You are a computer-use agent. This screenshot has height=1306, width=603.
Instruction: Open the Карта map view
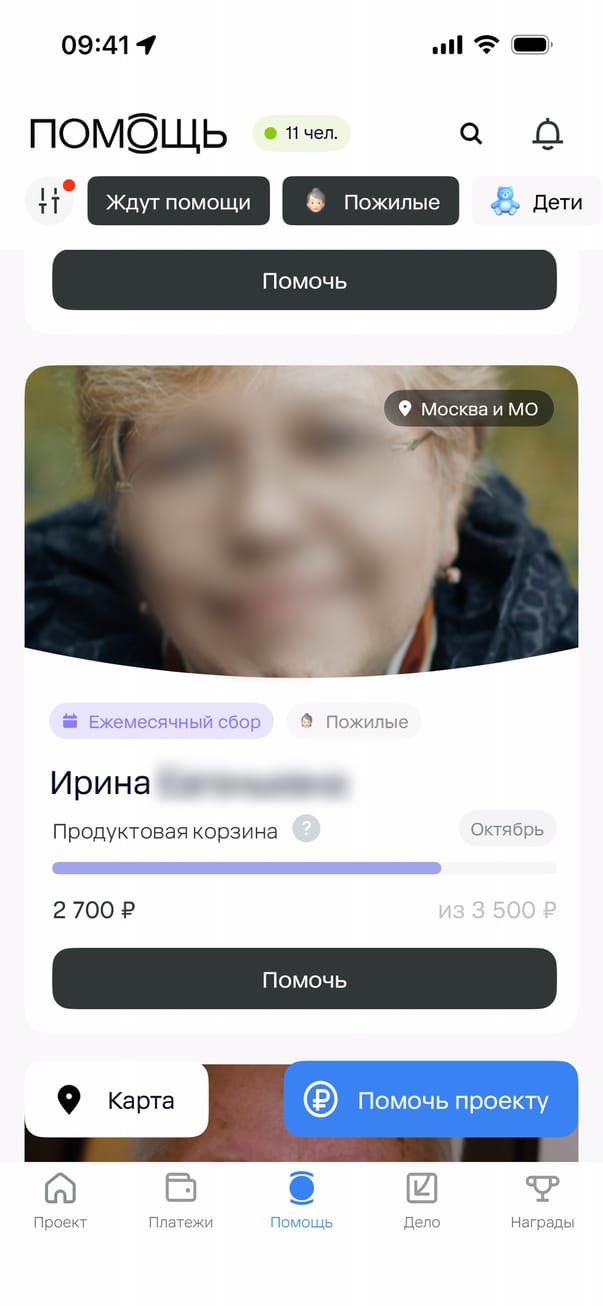coord(116,1101)
